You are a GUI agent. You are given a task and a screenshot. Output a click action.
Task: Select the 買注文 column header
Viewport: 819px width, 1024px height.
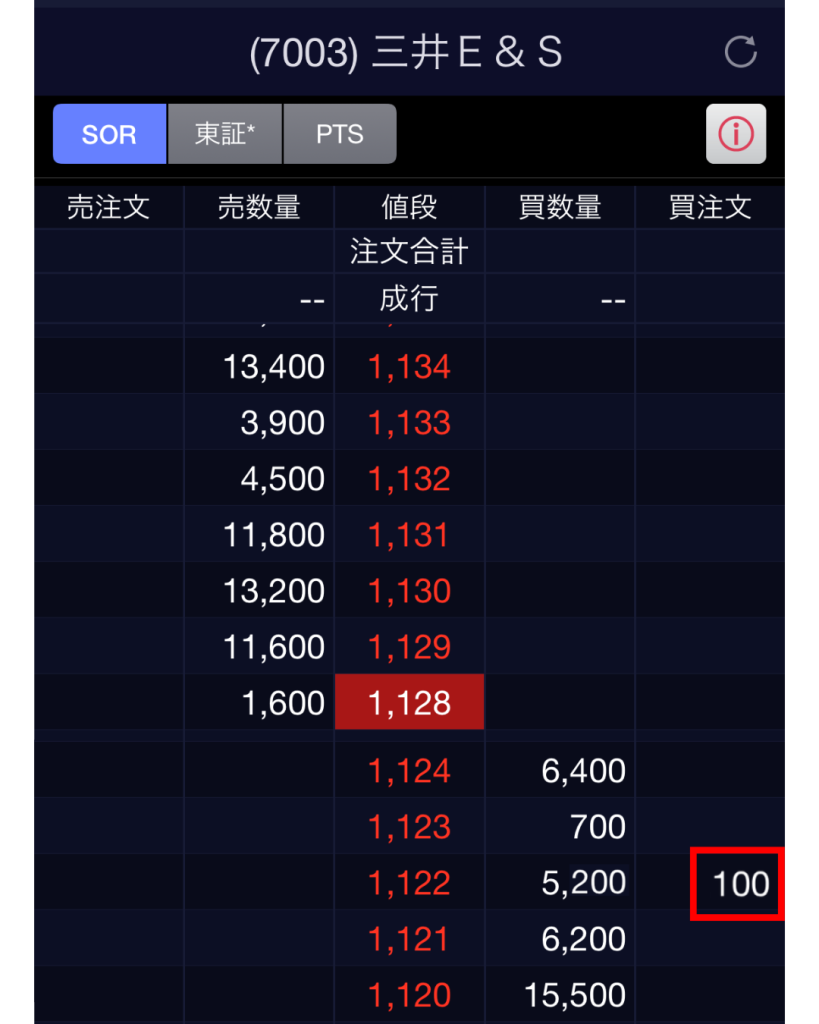[710, 207]
